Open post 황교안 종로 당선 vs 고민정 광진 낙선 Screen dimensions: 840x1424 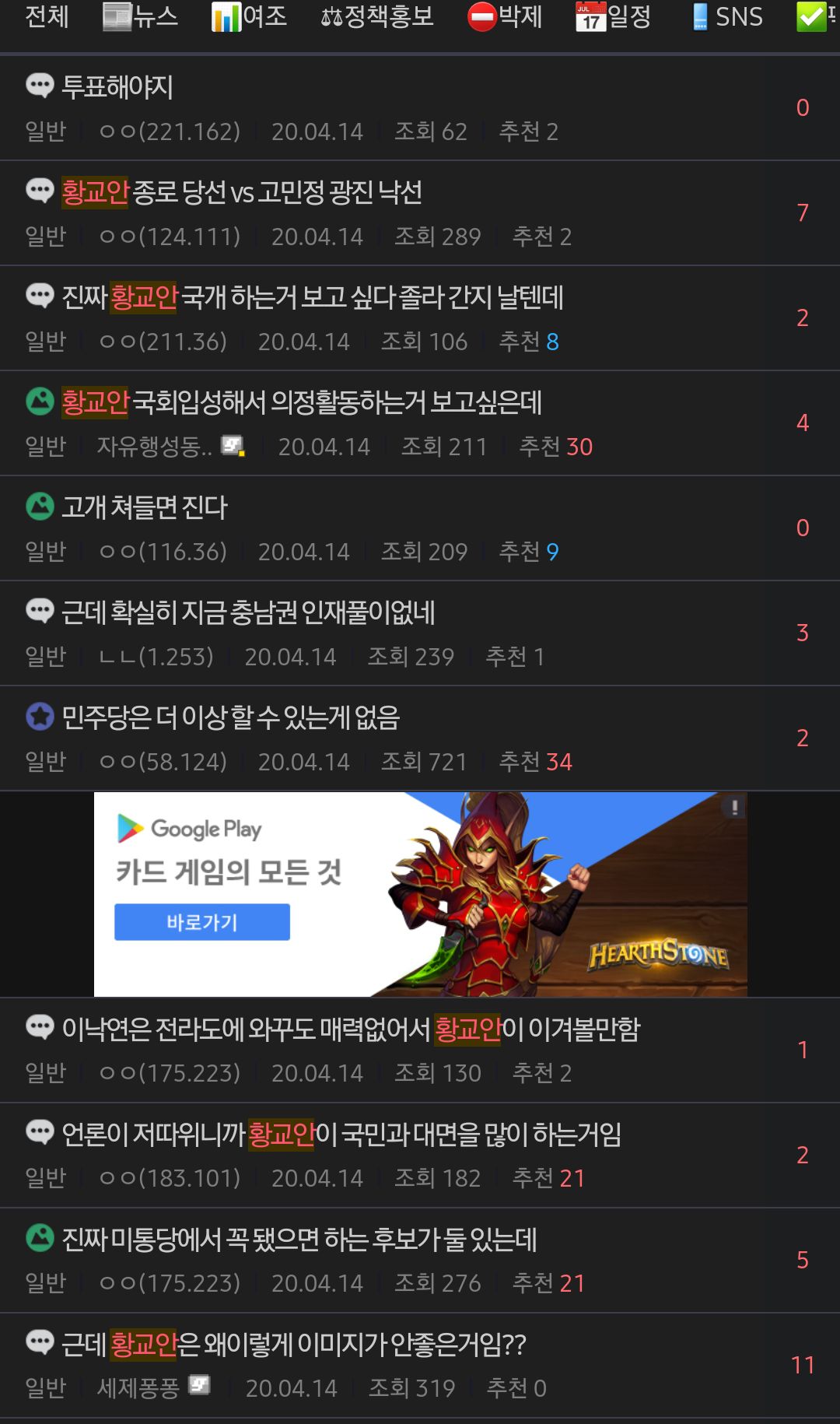click(243, 191)
